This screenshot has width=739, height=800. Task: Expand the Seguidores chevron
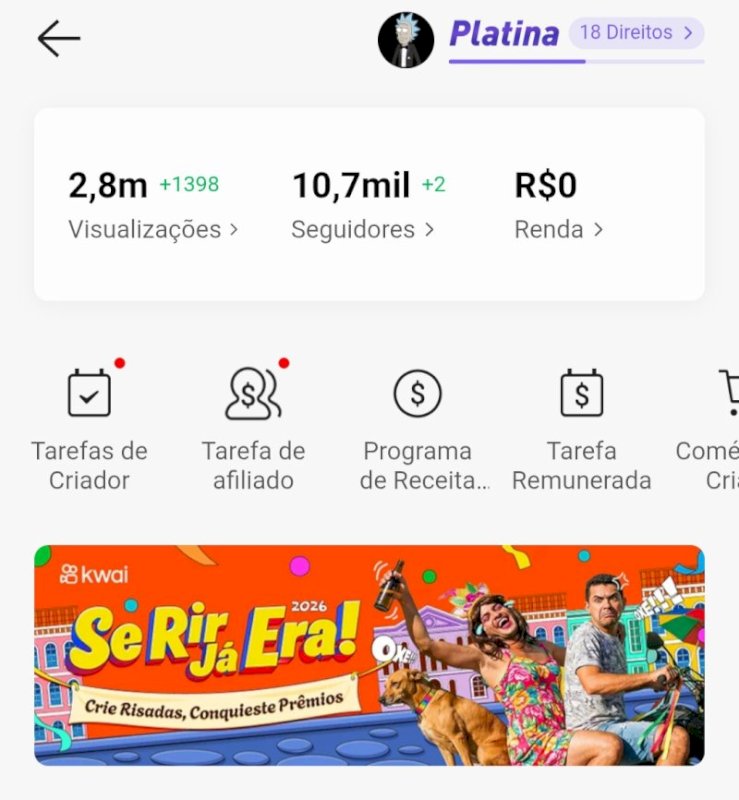(427, 229)
